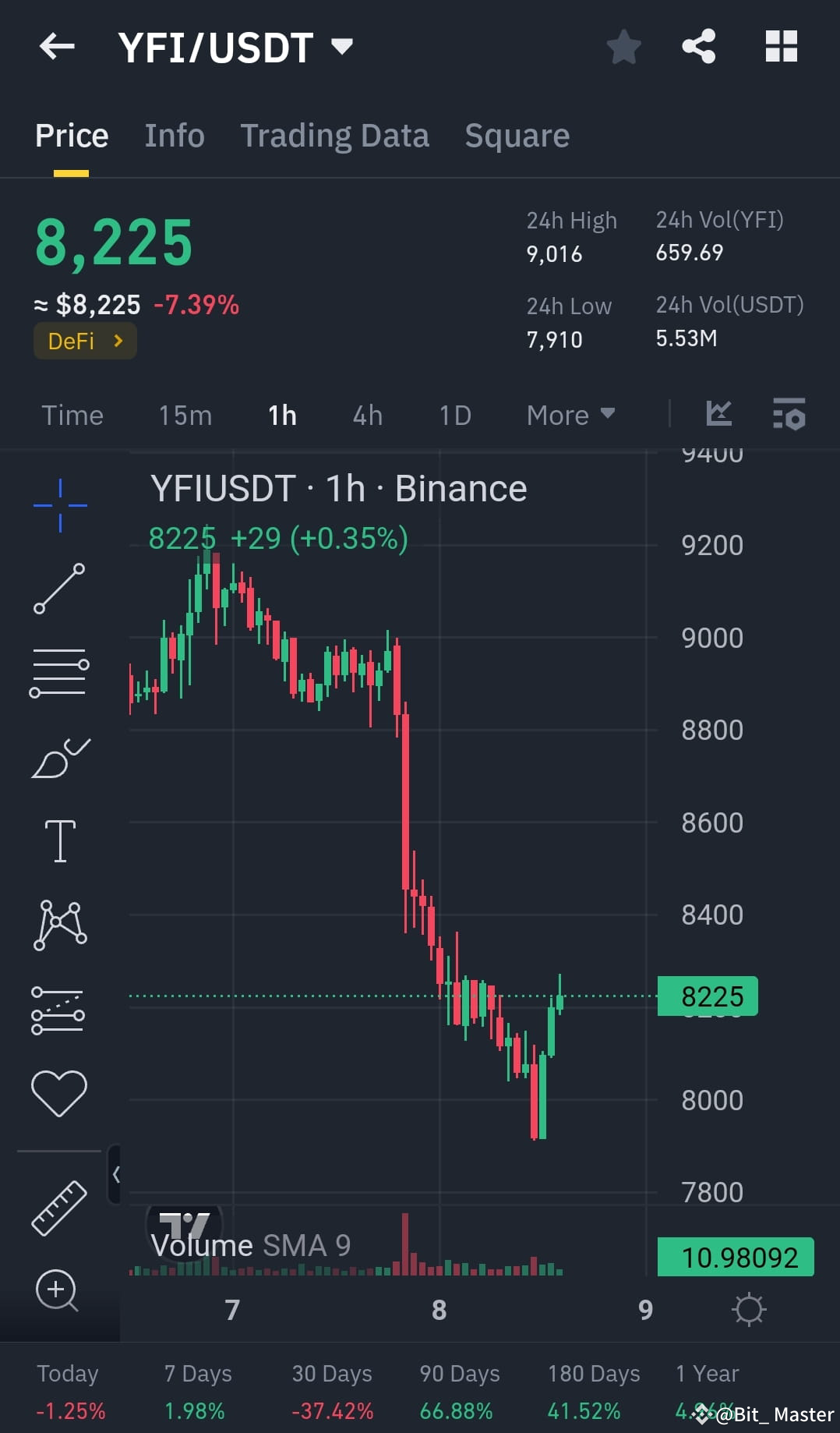Share the chart via share icon
840x1433 pixels.
tap(699, 47)
